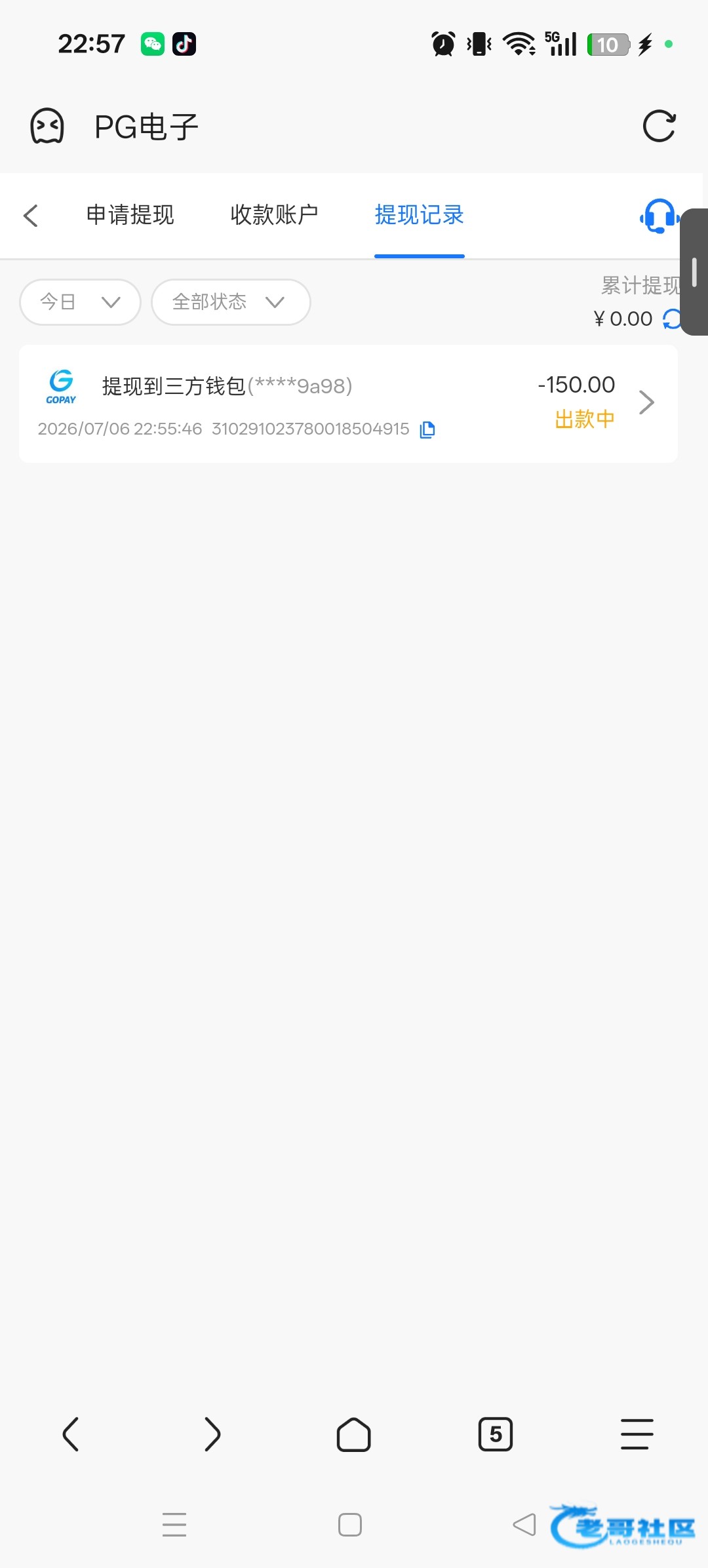Contact customer service via headset icon

point(659,216)
